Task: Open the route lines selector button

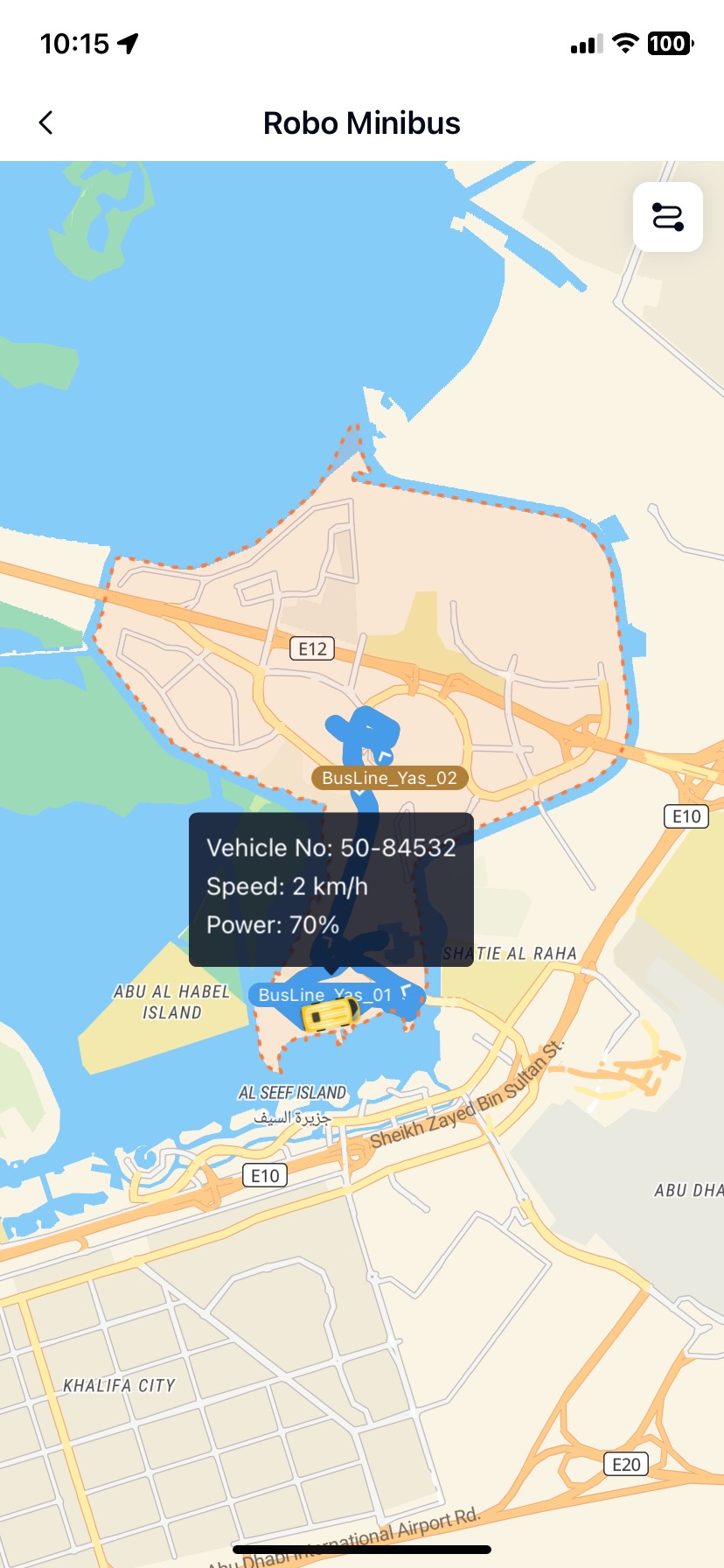Action: (x=668, y=217)
